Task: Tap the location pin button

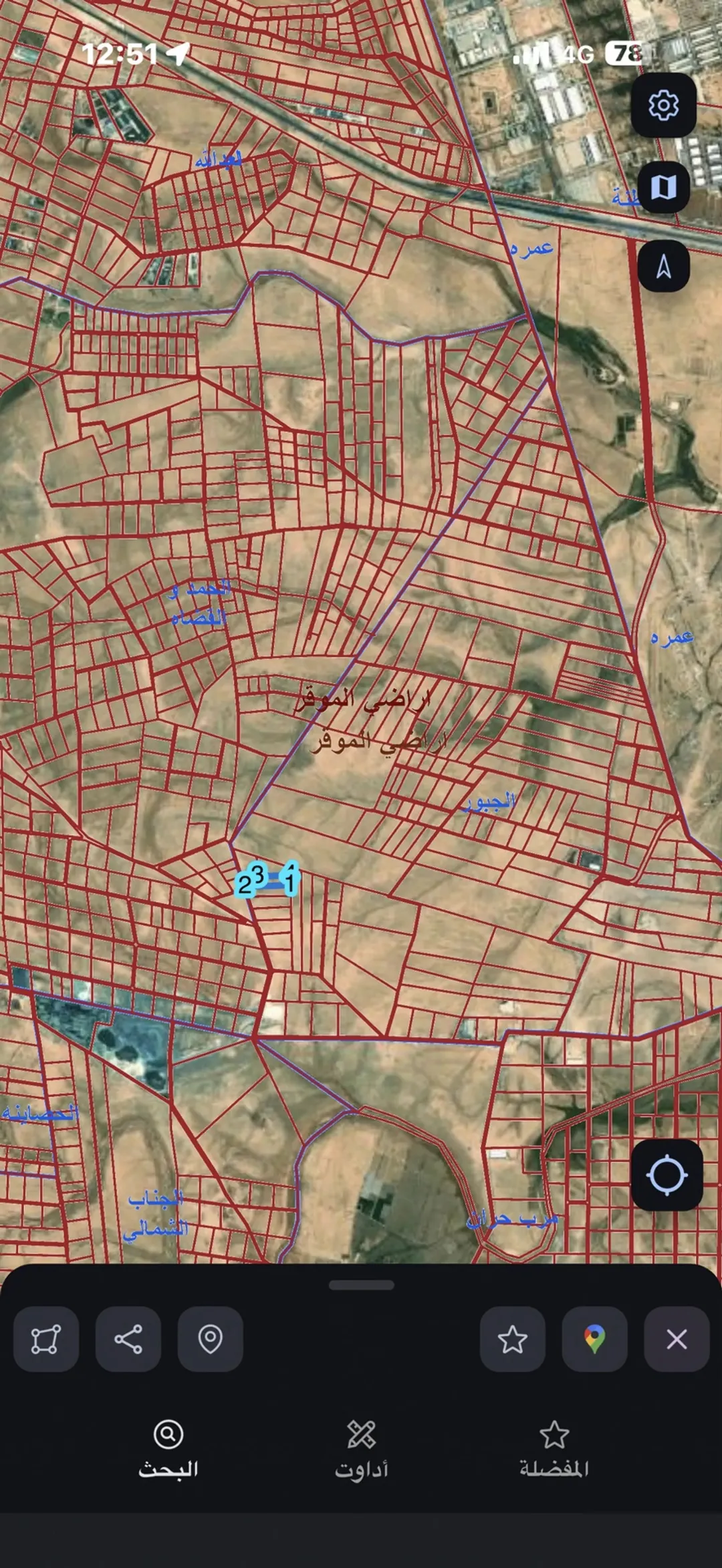Action: tap(210, 1339)
